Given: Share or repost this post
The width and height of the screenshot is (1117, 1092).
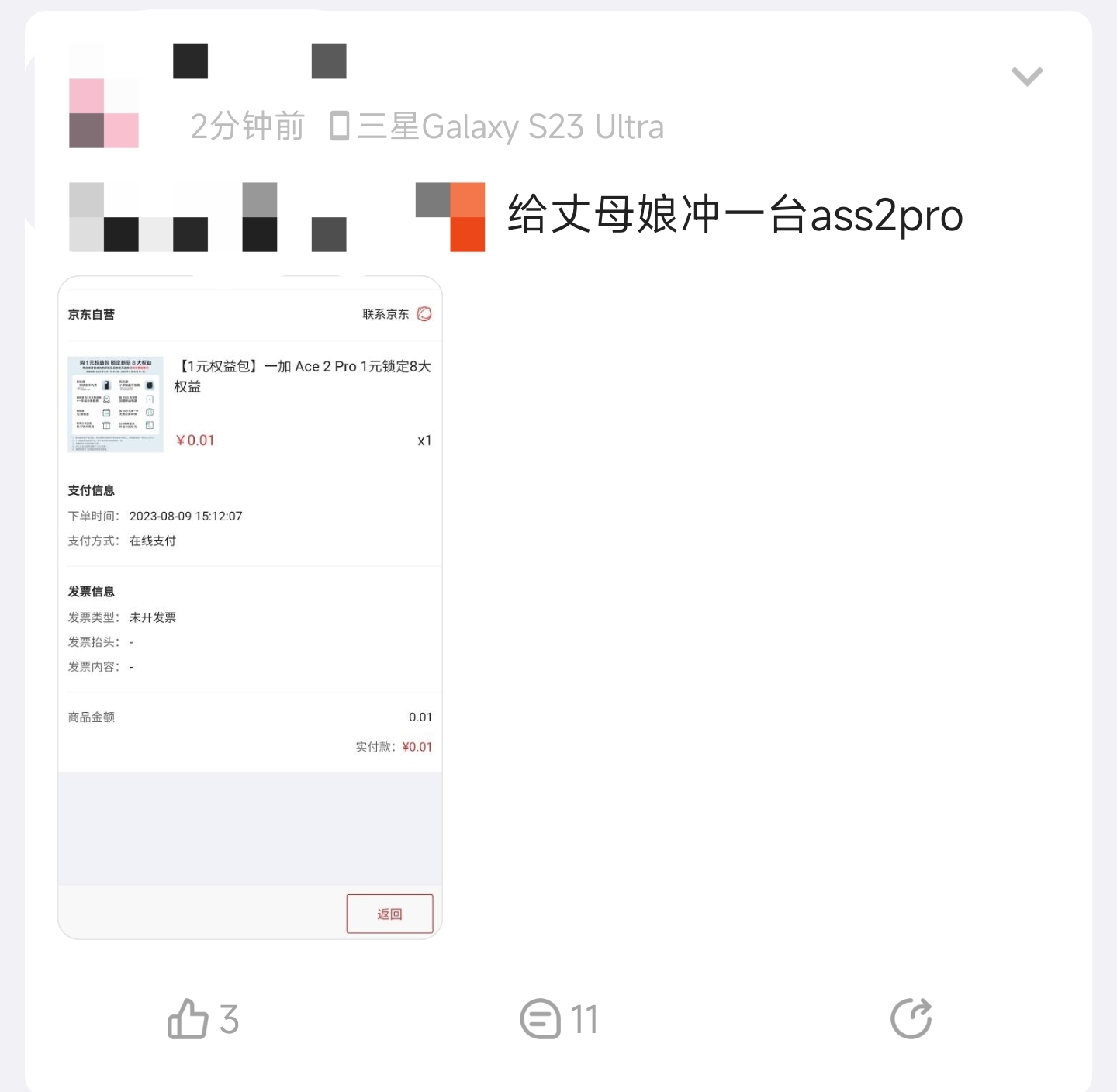Looking at the screenshot, I should click(x=911, y=1018).
